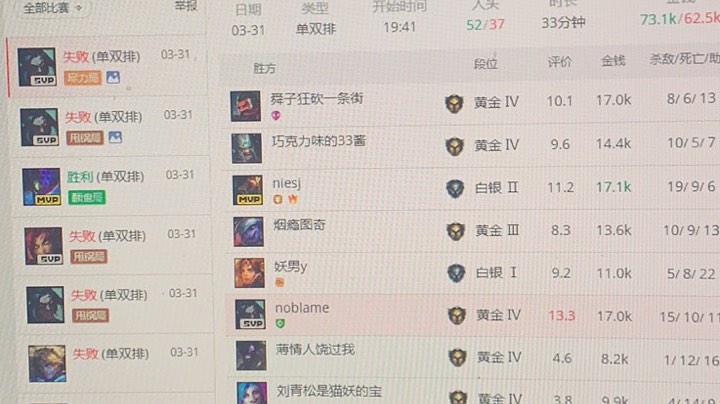View player 舜子狂砍一条街 profile

(x=317, y=99)
